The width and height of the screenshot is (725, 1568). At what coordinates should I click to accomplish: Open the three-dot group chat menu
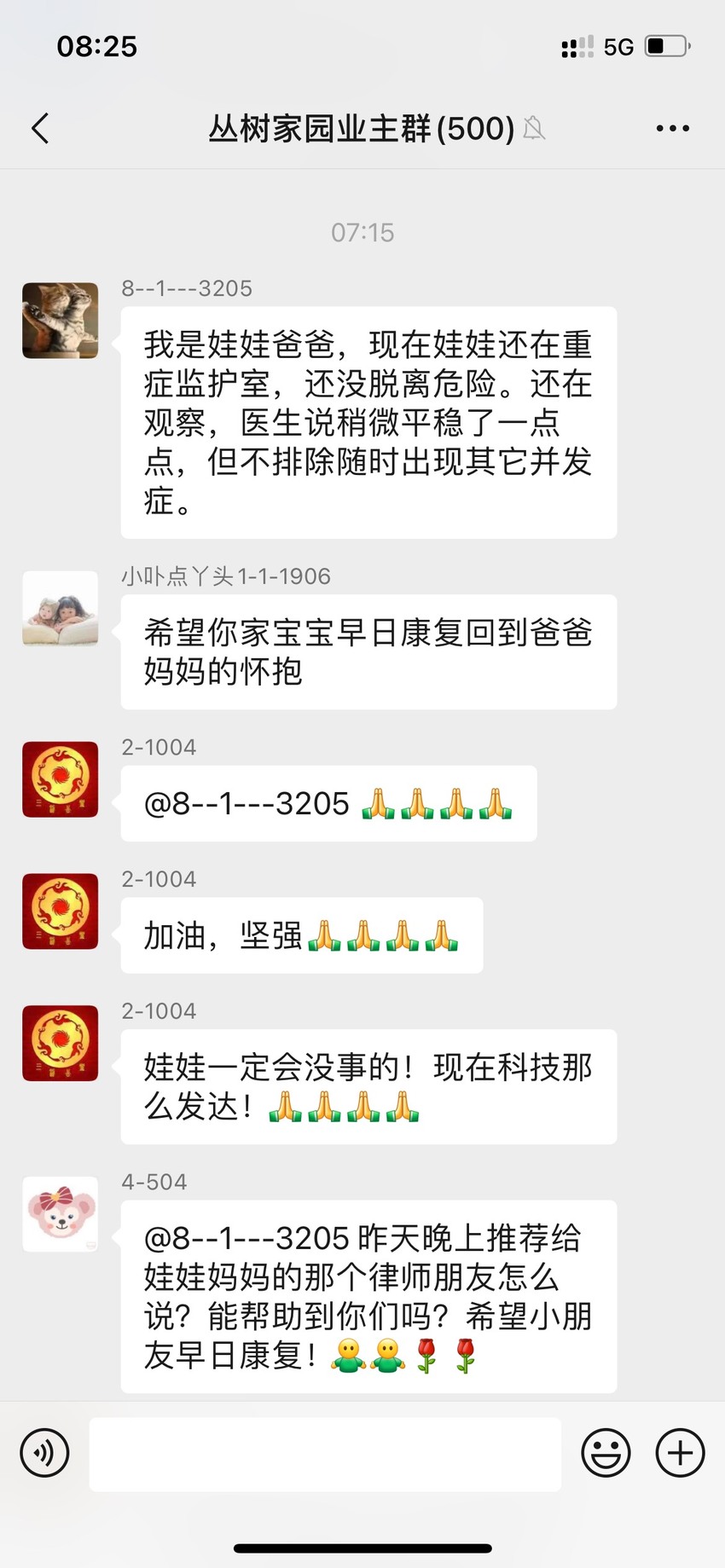[x=672, y=129]
